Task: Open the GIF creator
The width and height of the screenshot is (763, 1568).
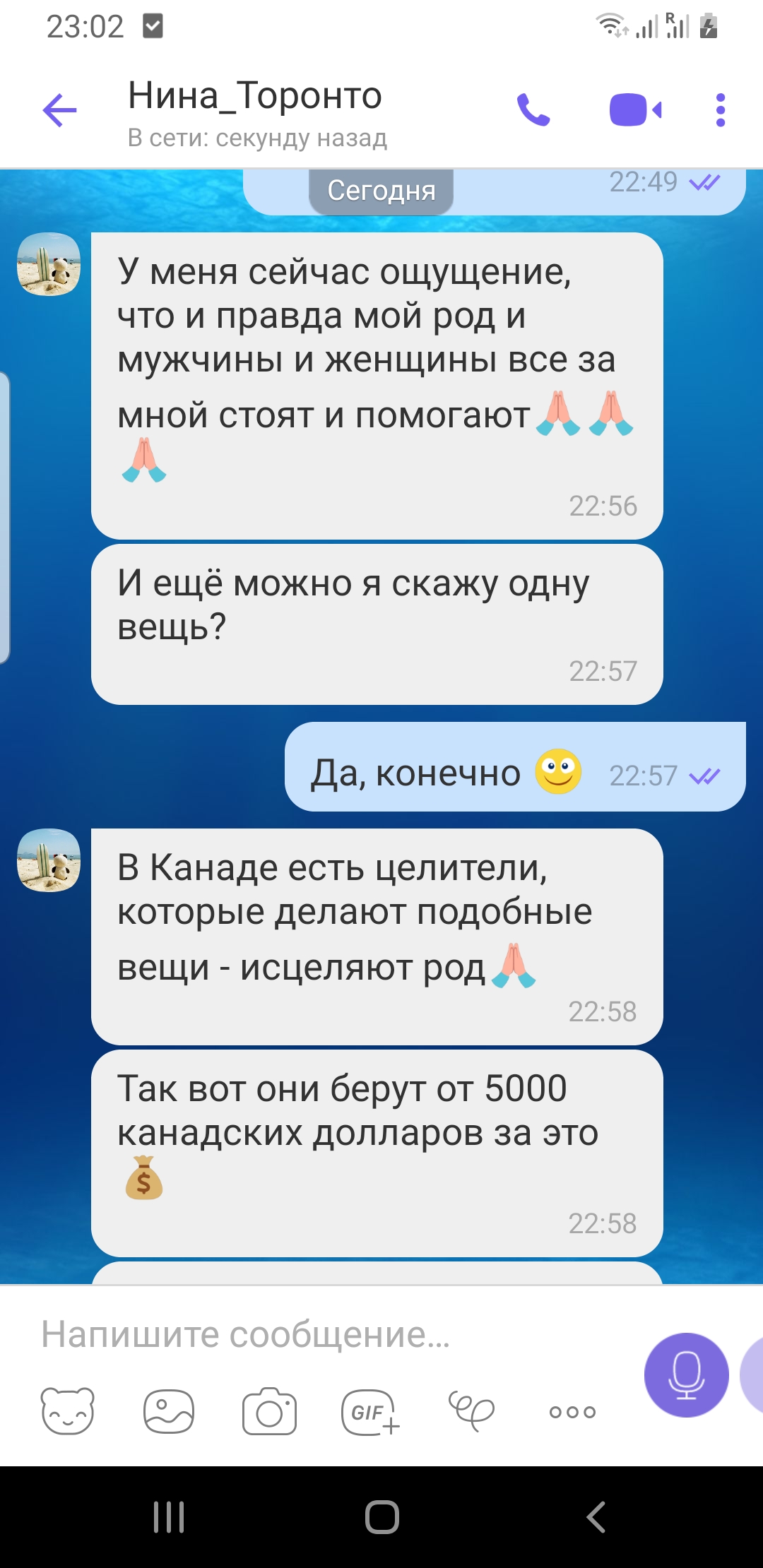Action: pyautogui.click(x=370, y=1411)
